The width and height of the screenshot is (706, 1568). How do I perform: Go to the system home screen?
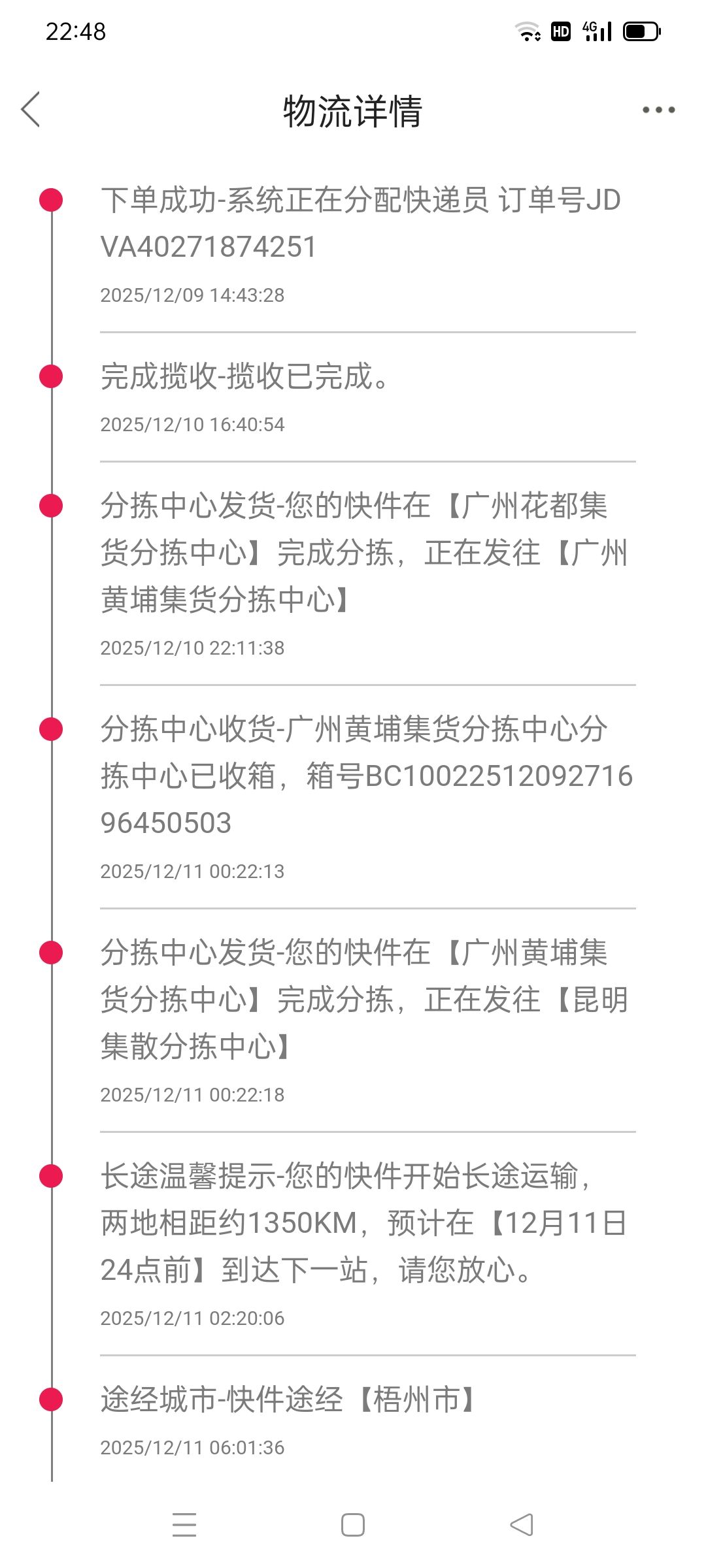353,1525
